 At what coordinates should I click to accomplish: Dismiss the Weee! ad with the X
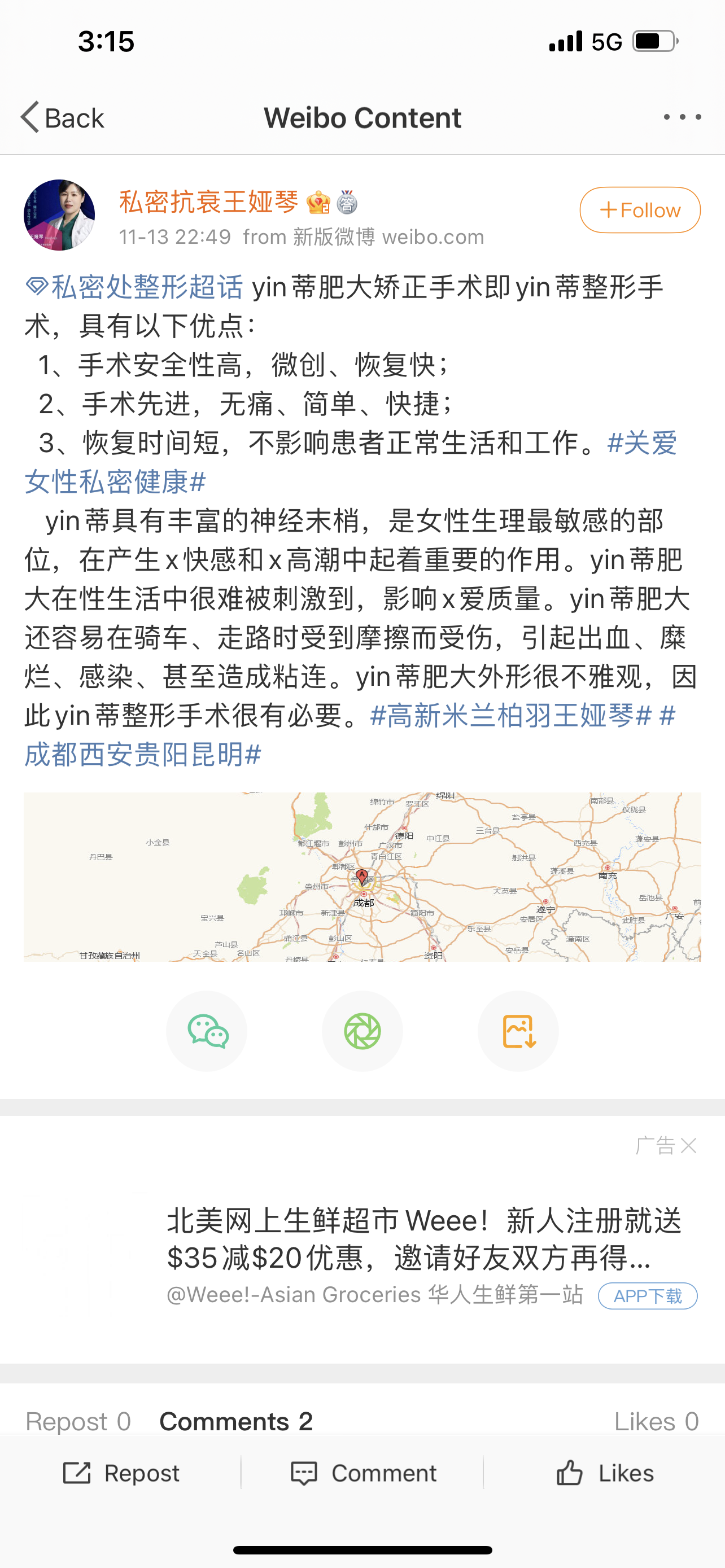pos(688,1146)
